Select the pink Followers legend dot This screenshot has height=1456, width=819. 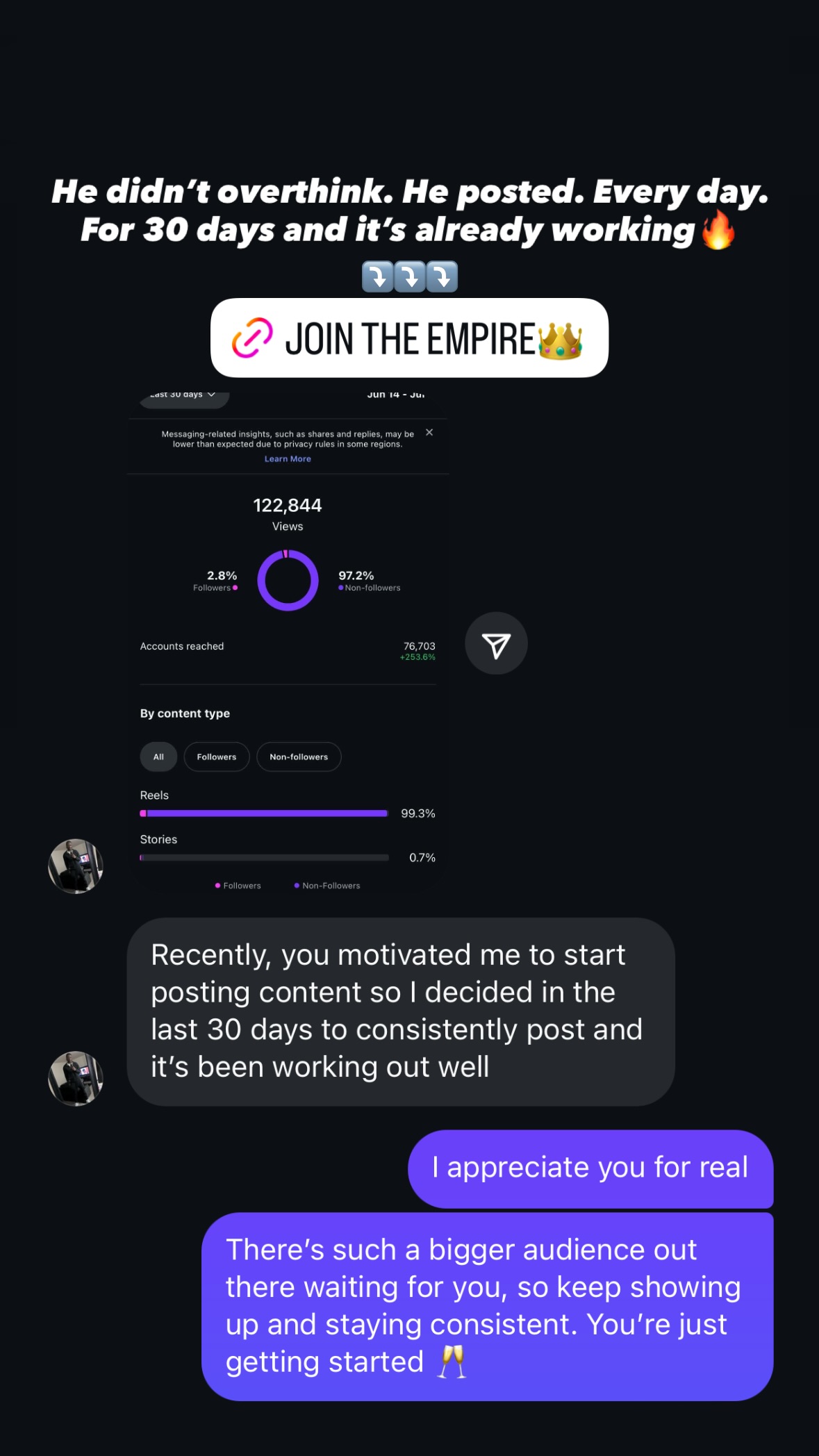coord(235,587)
